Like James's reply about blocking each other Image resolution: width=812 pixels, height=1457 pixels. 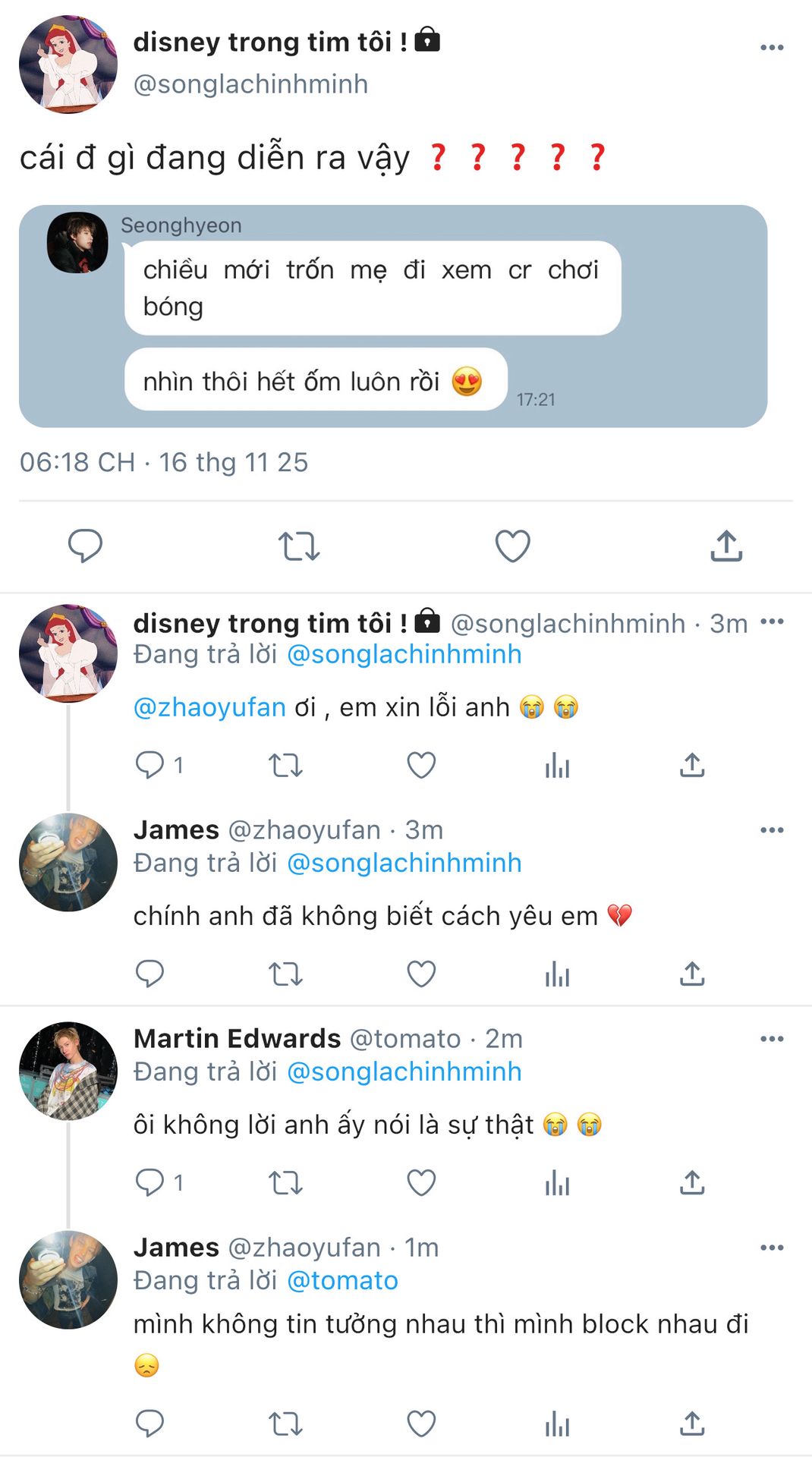(421, 1424)
